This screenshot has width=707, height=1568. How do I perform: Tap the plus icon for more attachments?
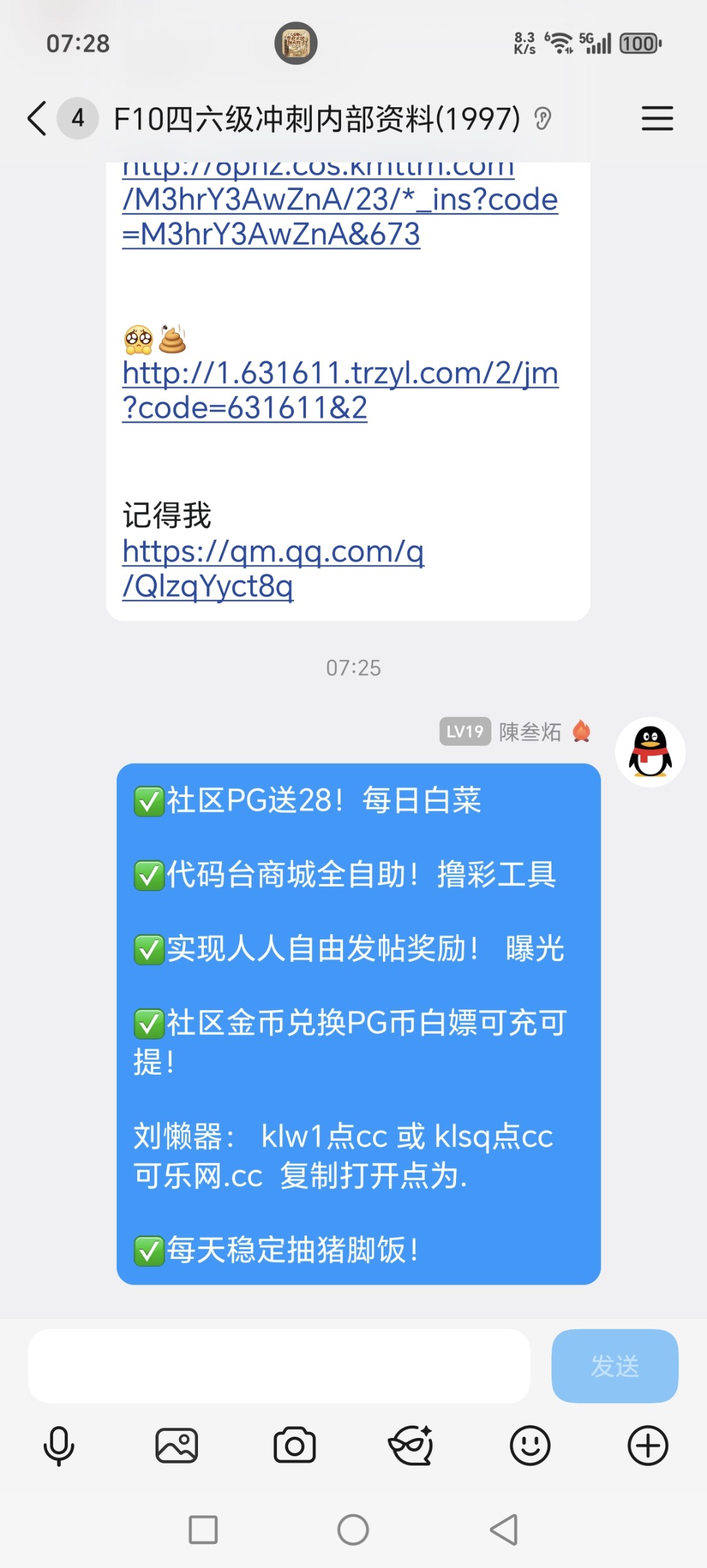648,1444
